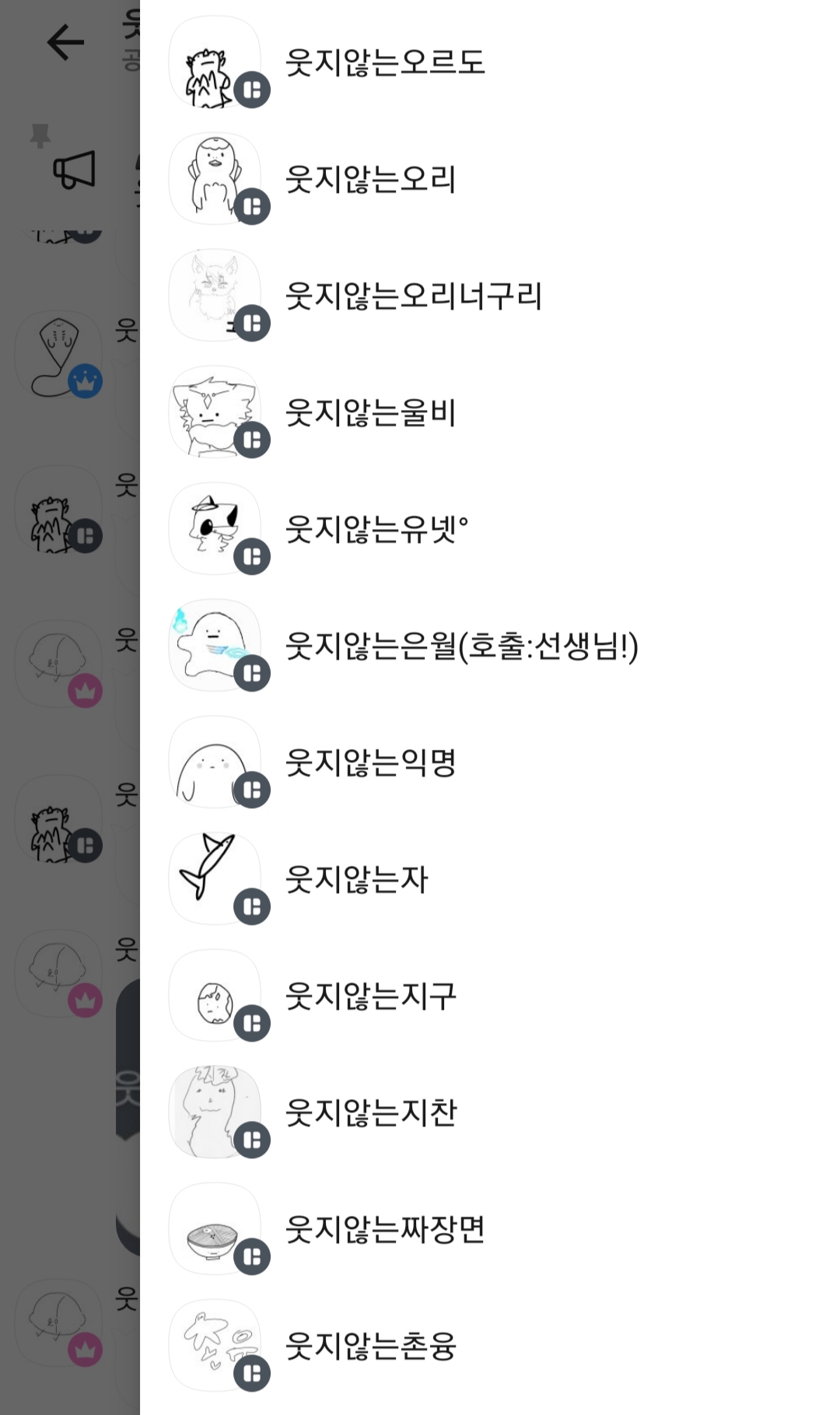
Task: Open member 웃지않는익명
Action: click(490, 762)
